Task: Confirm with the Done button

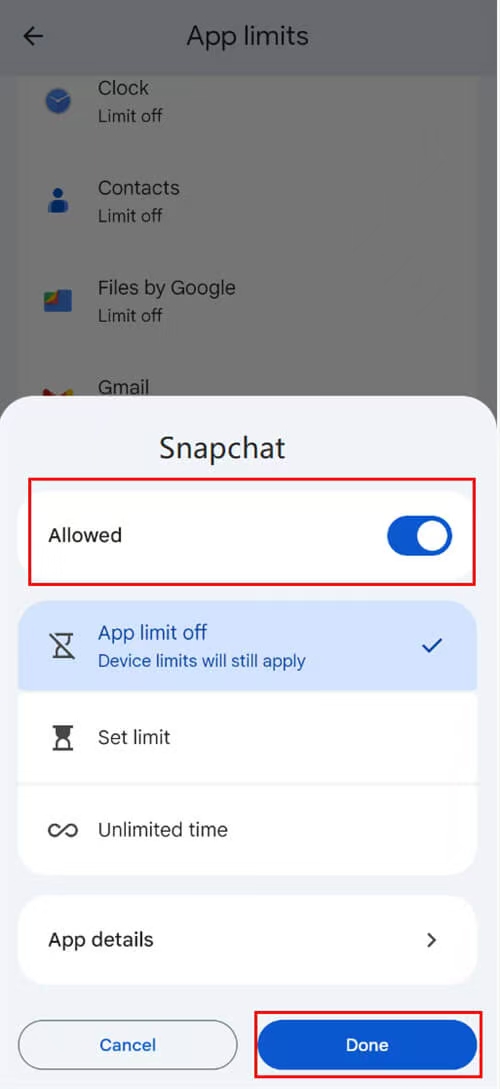Action: point(367,1045)
